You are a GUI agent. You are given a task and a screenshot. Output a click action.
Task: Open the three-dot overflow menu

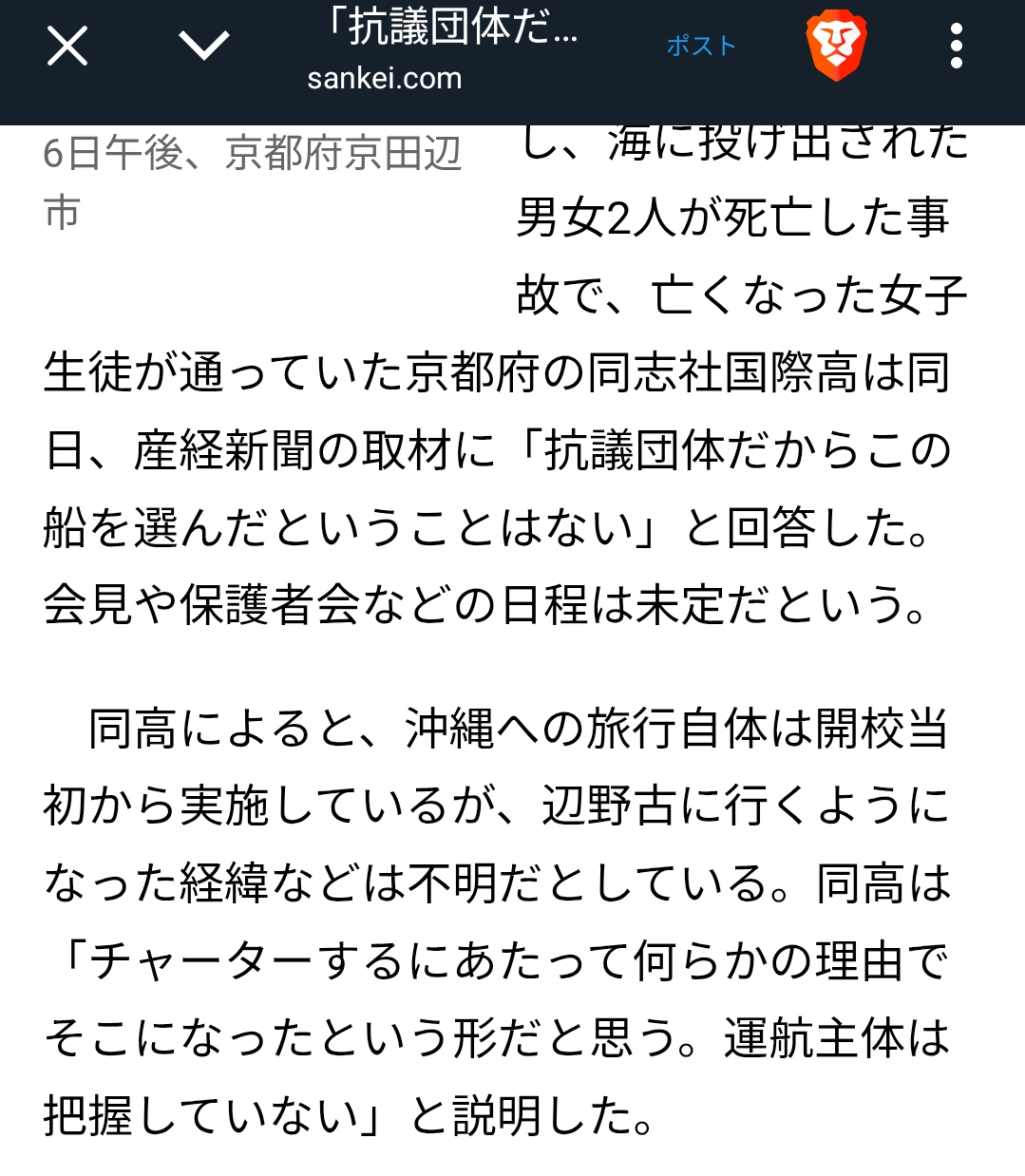(956, 46)
